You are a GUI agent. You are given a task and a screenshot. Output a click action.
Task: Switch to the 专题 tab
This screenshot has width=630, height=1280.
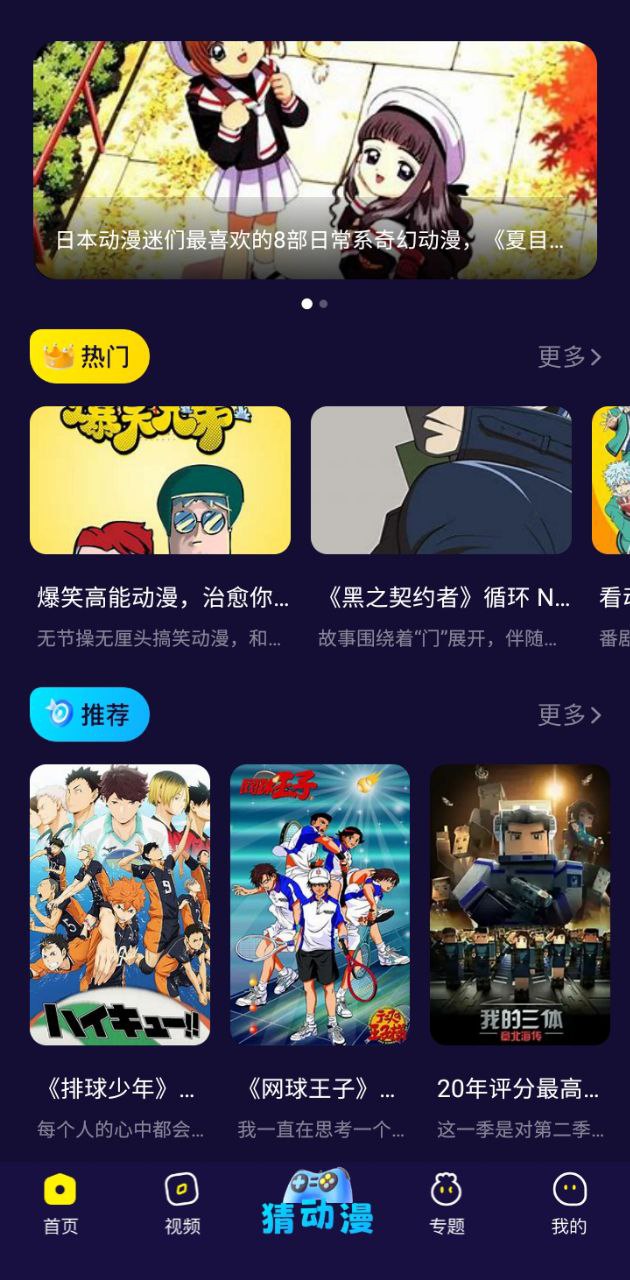(x=447, y=1204)
